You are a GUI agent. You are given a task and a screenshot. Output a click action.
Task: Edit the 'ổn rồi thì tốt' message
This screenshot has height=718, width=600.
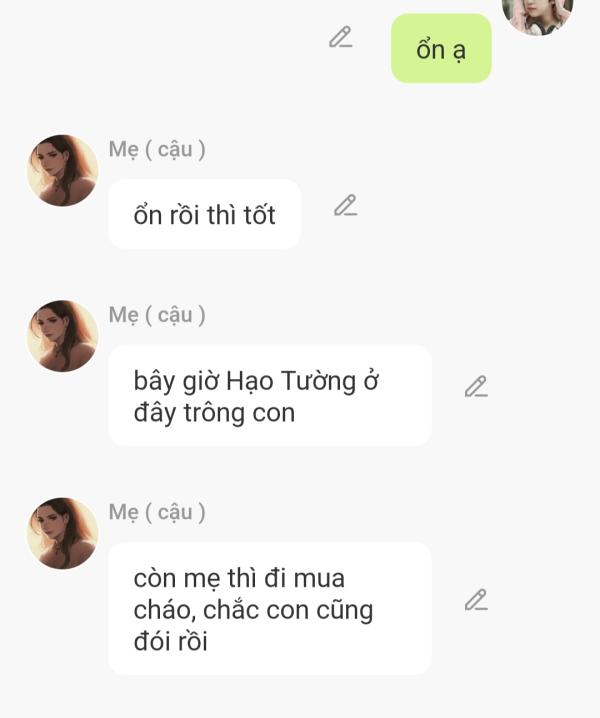(x=345, y=206)
